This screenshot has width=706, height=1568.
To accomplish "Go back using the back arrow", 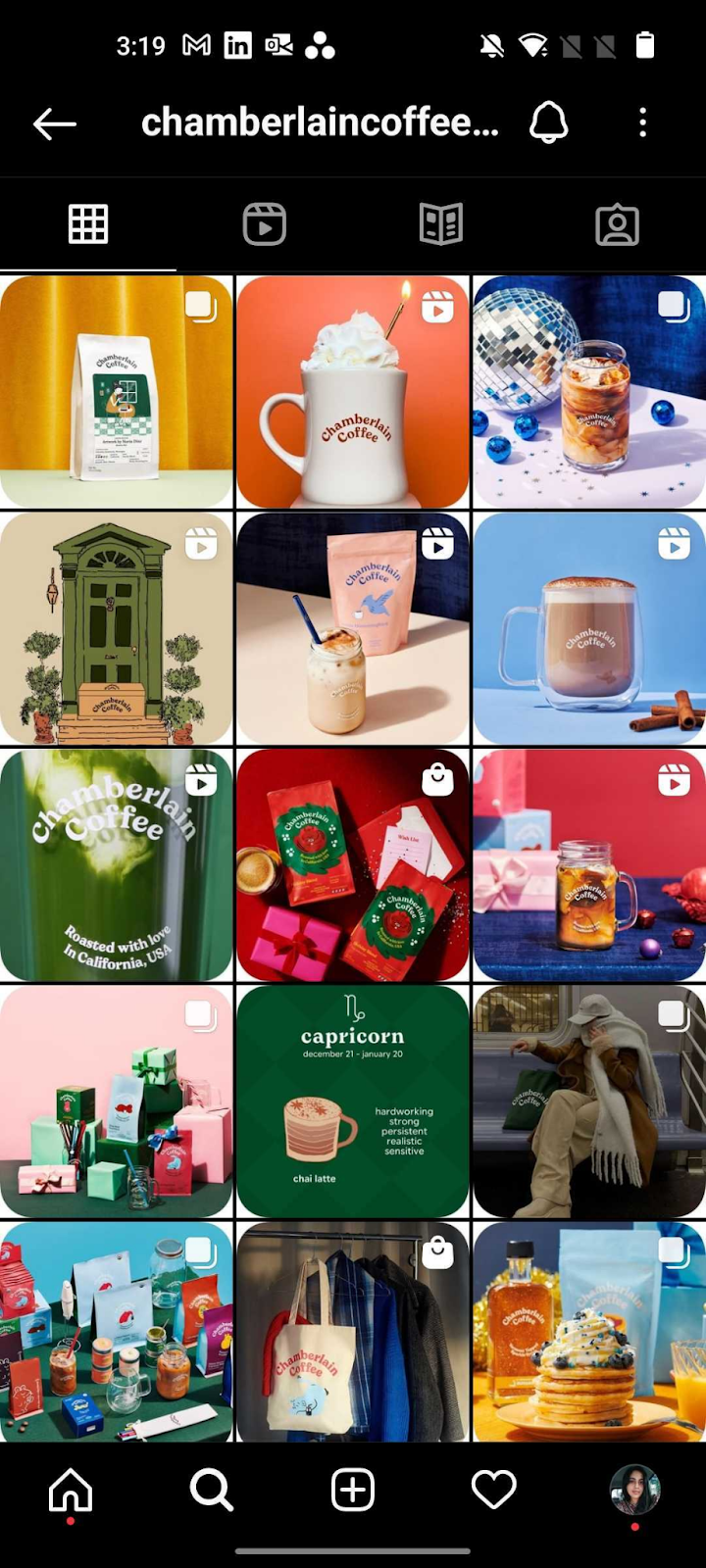I will coord(55,123).
